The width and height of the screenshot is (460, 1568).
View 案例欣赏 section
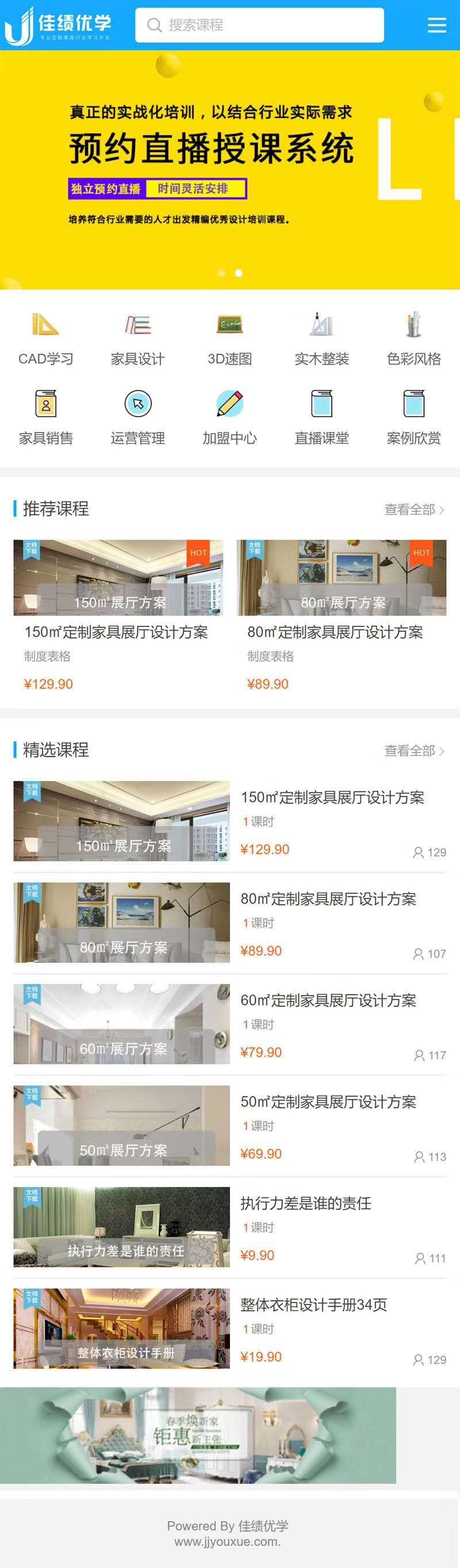tap(414, 418)
